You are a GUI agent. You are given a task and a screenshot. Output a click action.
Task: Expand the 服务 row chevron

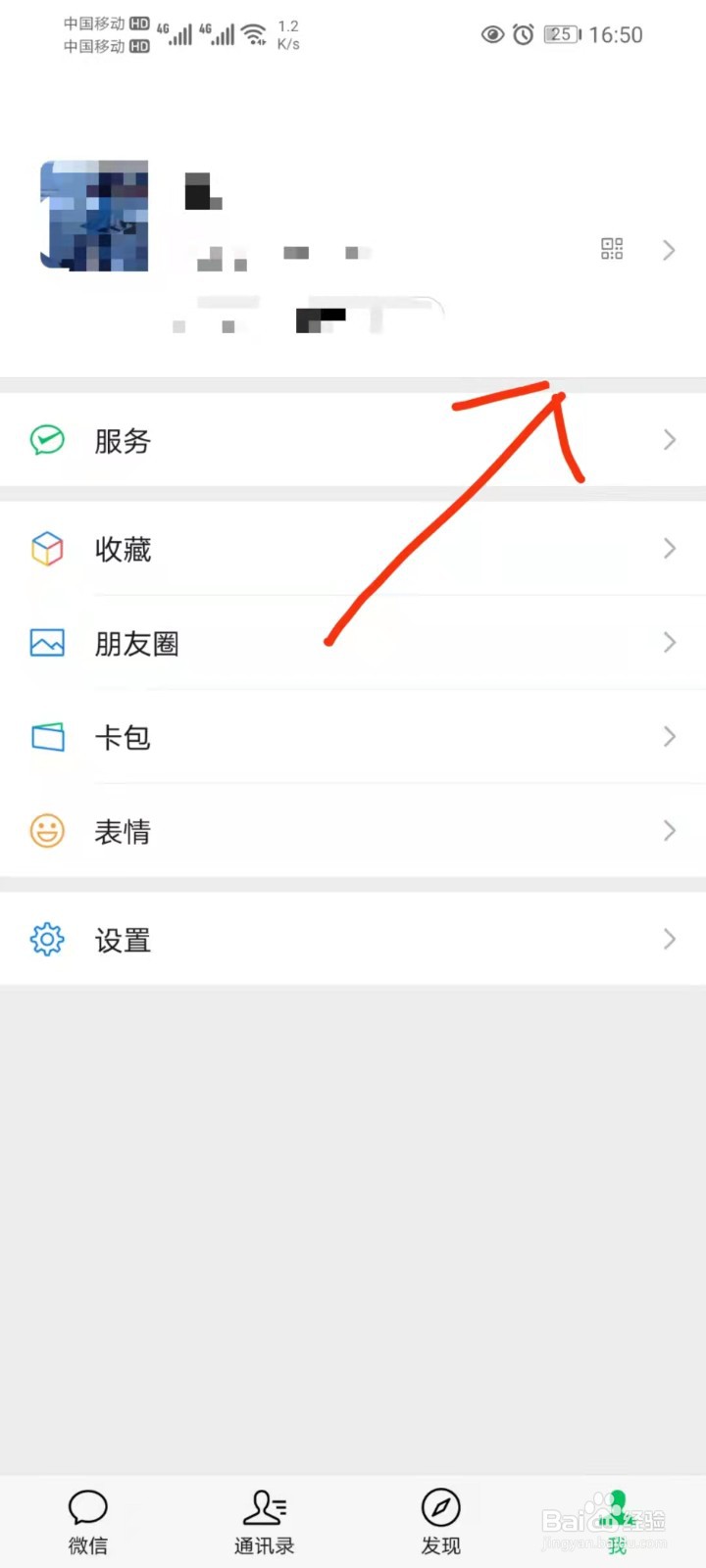[668, 441]
